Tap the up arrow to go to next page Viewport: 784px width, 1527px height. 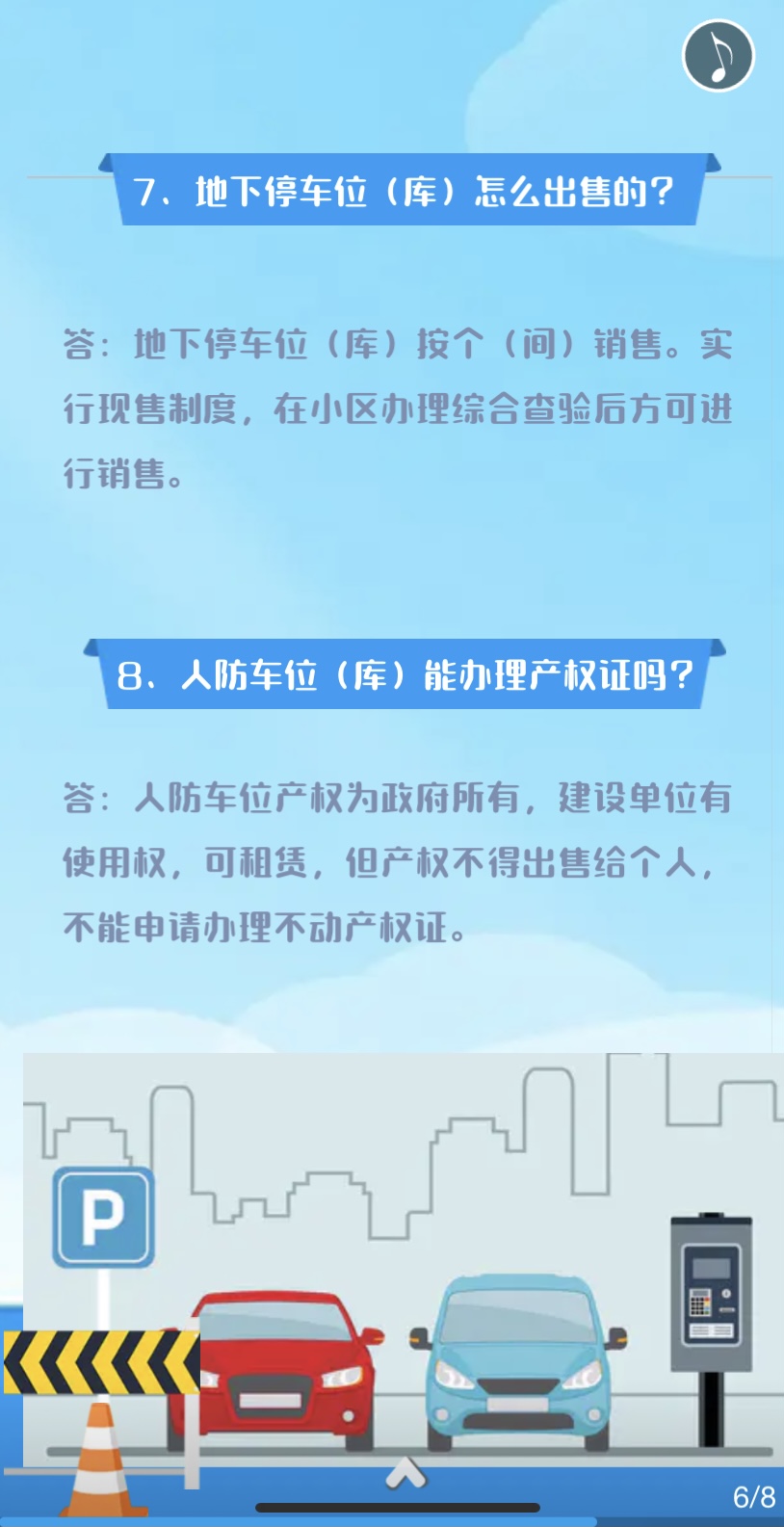405,1472
